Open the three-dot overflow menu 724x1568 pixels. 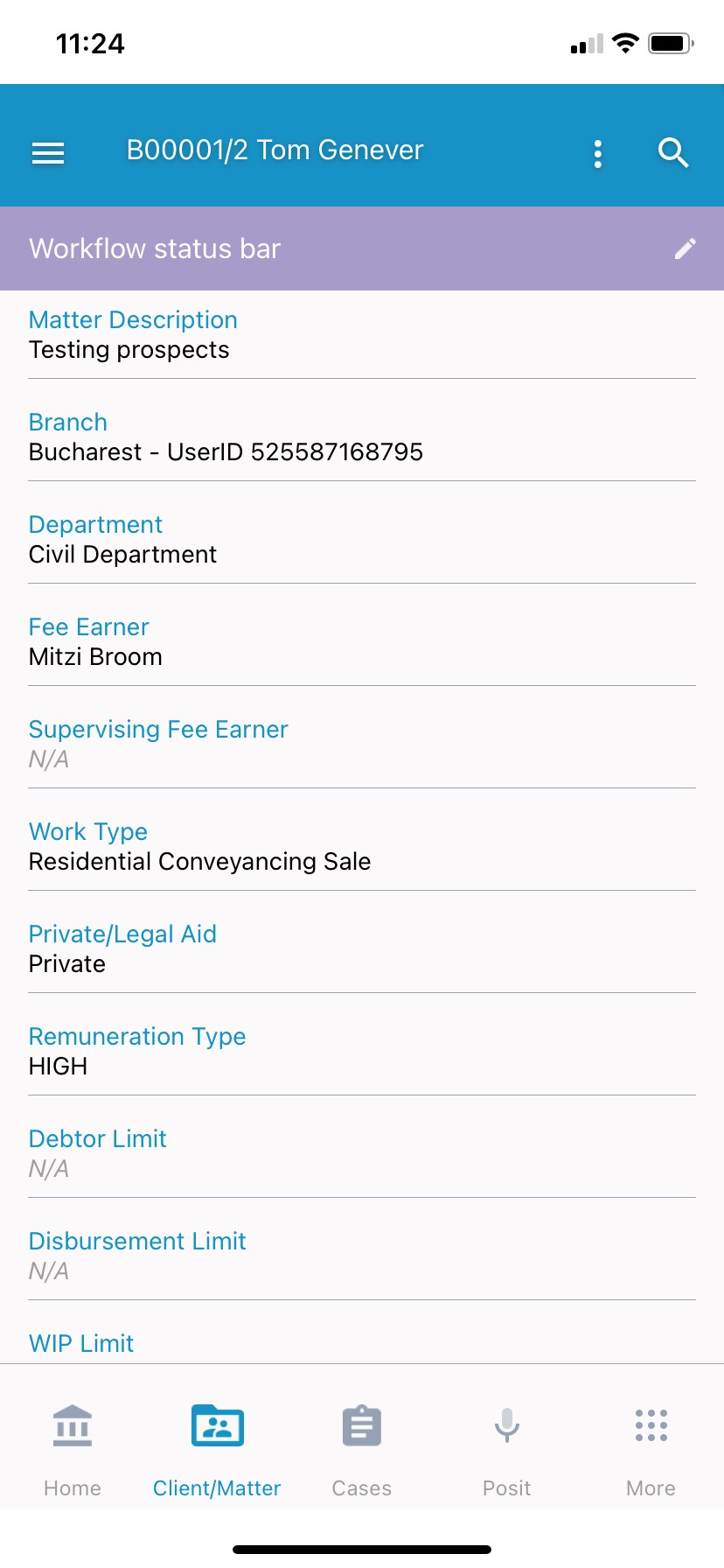pyautogui.click(x=598, y=153)
